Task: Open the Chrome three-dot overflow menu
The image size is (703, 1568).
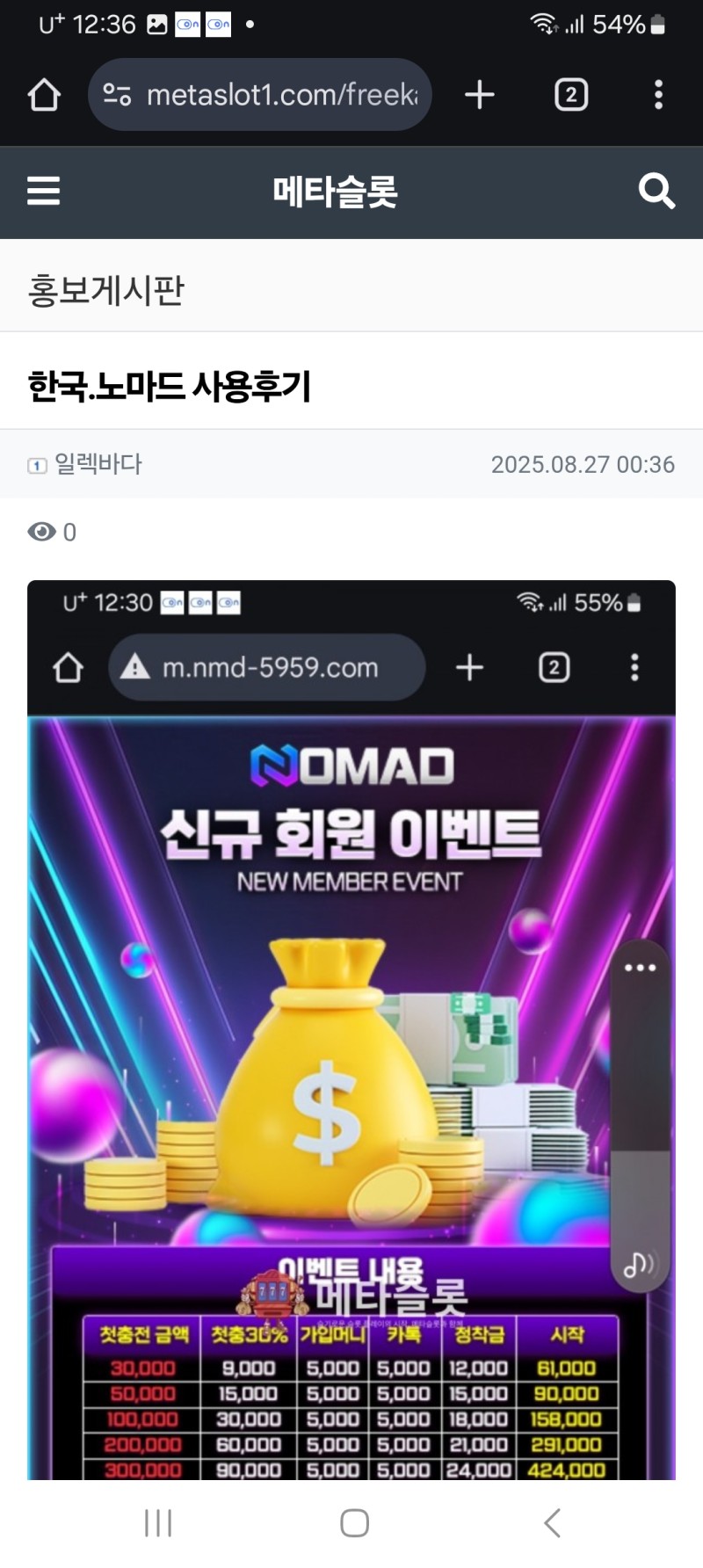Action: [658, 94]
